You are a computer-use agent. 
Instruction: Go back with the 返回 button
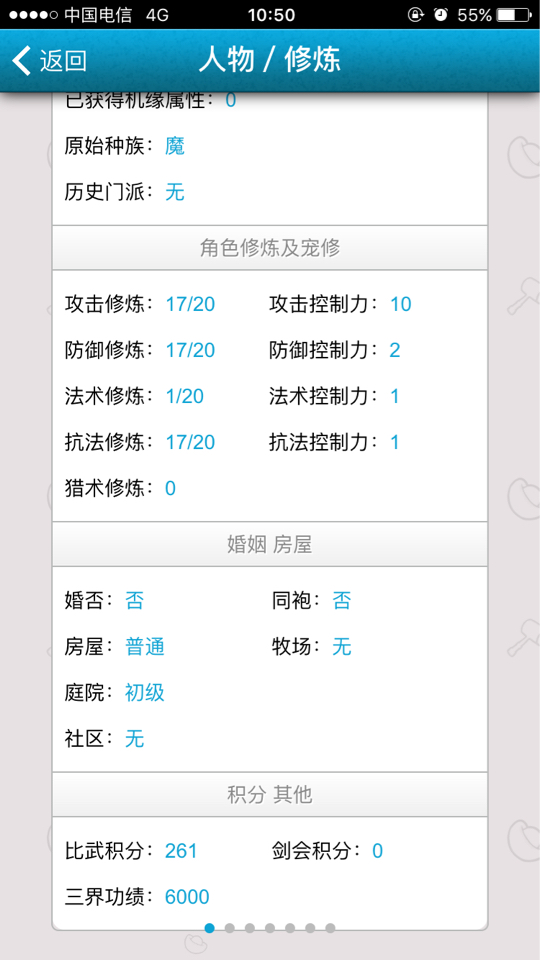pyautogui.click(x=49, y=61)
